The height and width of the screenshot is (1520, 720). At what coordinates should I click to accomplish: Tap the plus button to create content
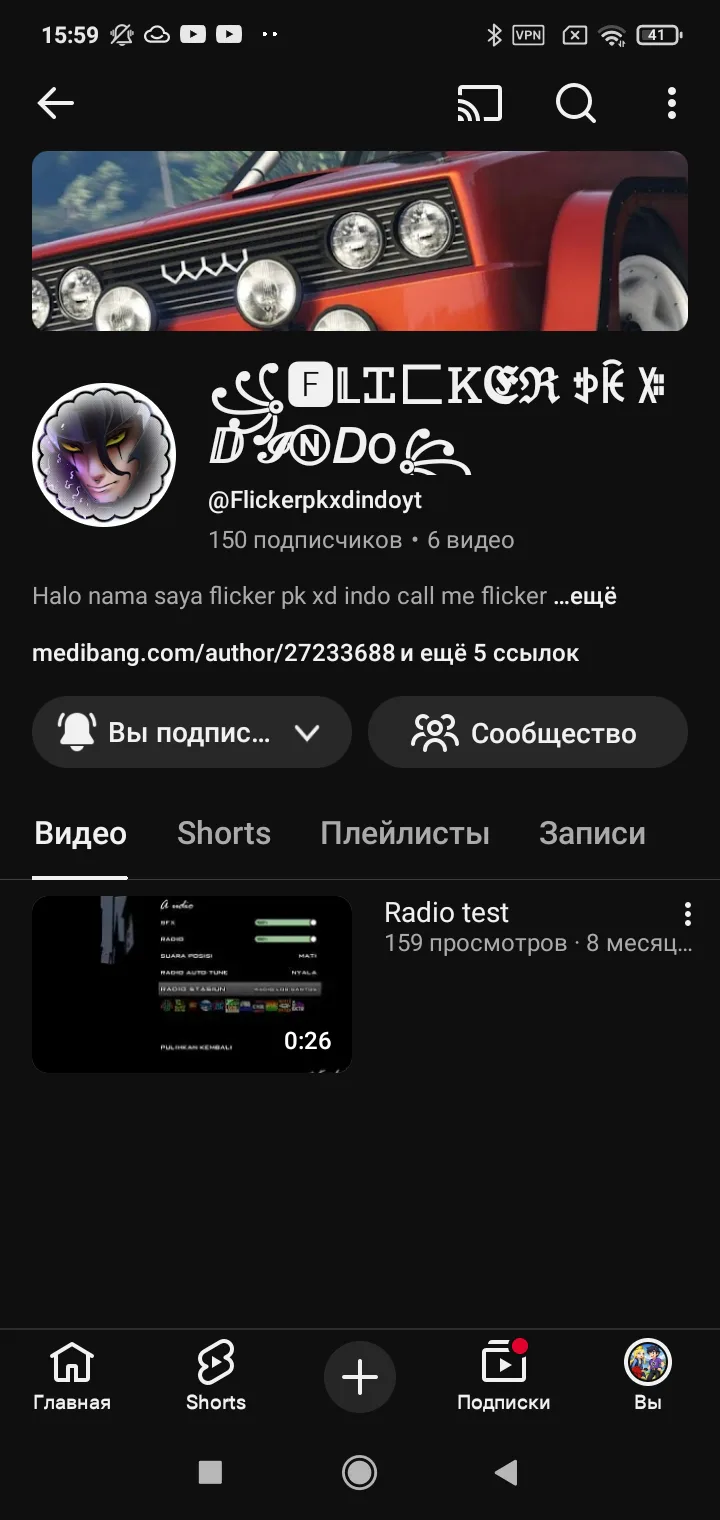(x=360, y=1377)
